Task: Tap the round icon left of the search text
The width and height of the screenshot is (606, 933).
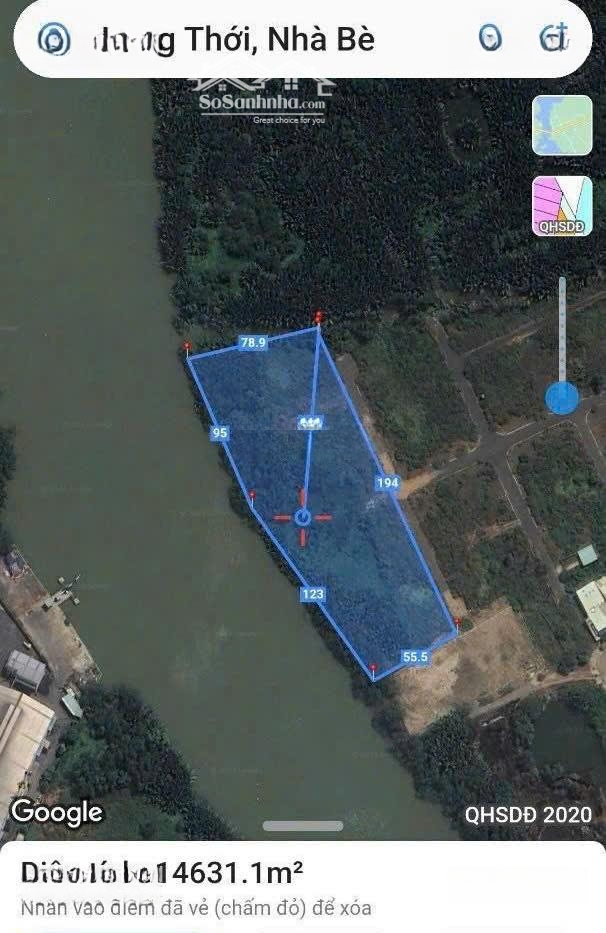Action: click(53, 40)
